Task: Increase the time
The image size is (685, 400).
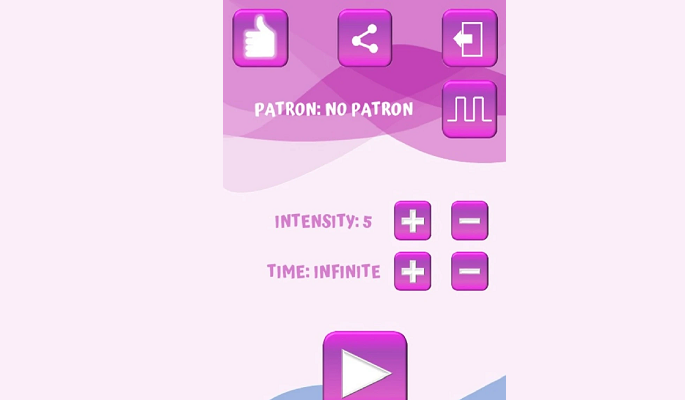Action: [412, 271]
